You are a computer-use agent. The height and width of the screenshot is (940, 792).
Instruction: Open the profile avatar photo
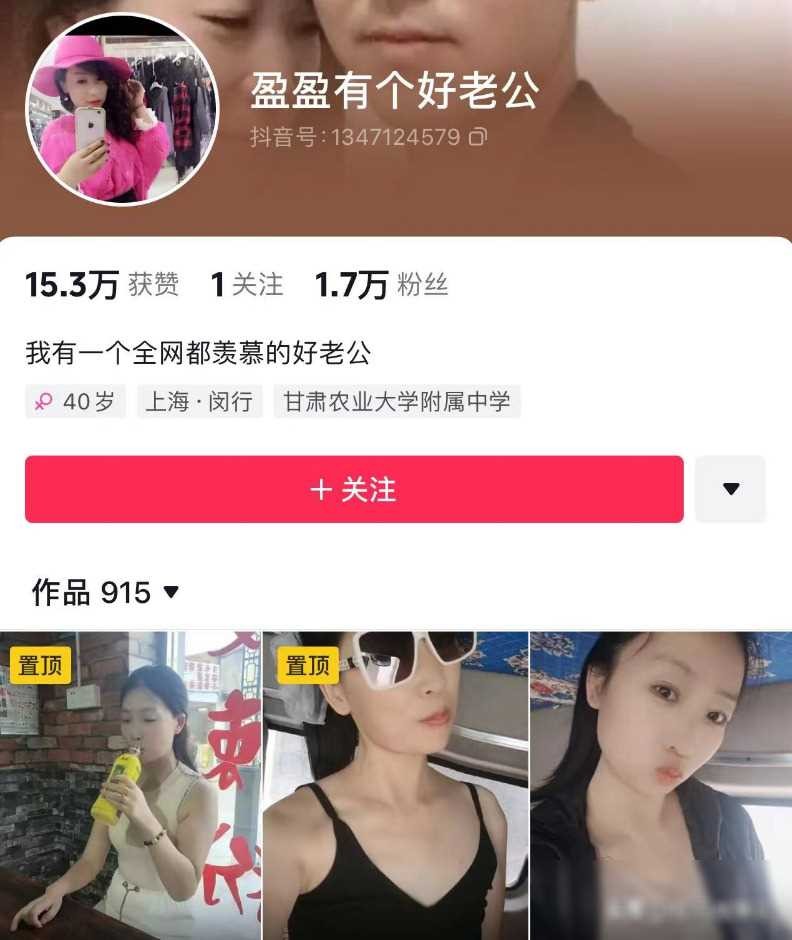121,110
